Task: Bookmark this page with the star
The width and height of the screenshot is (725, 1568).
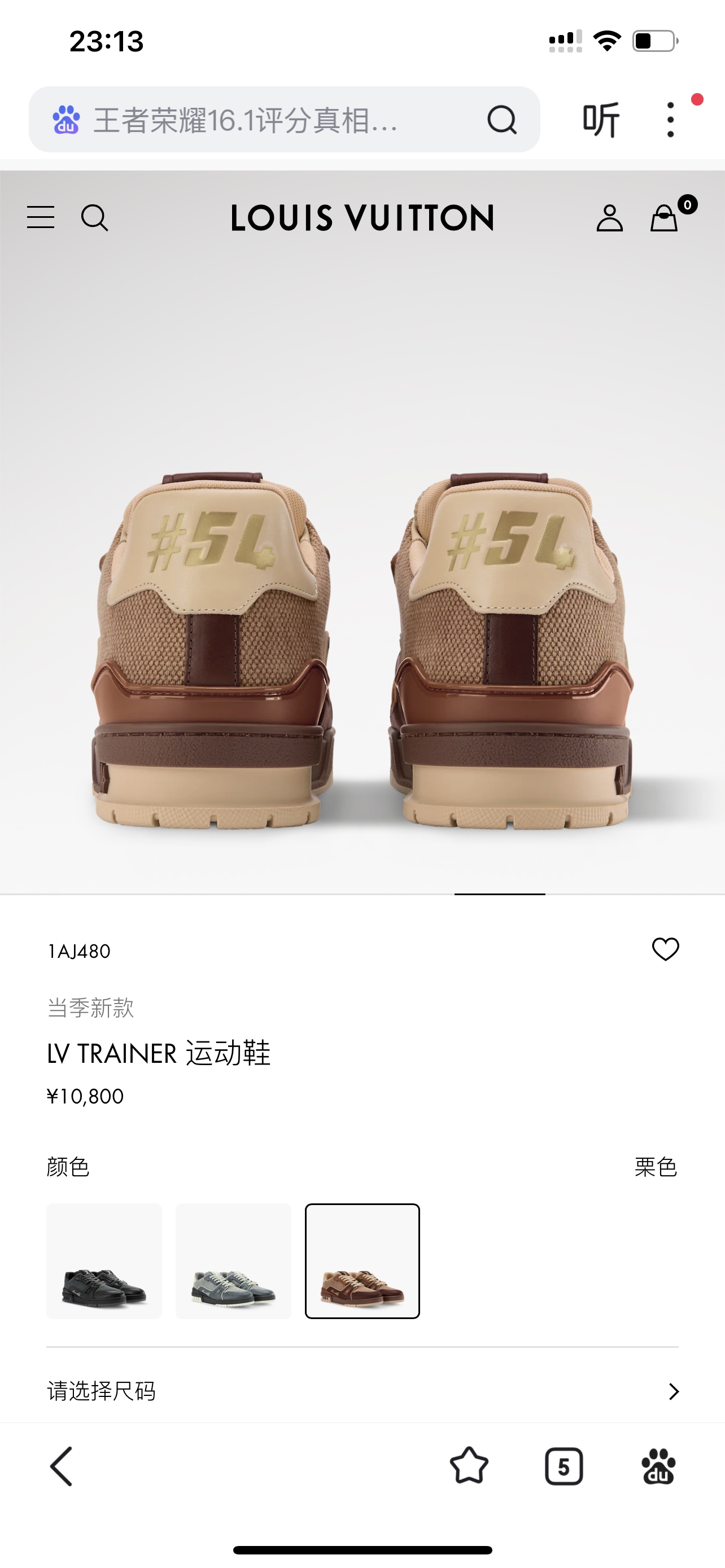Action: point(469,1466)
